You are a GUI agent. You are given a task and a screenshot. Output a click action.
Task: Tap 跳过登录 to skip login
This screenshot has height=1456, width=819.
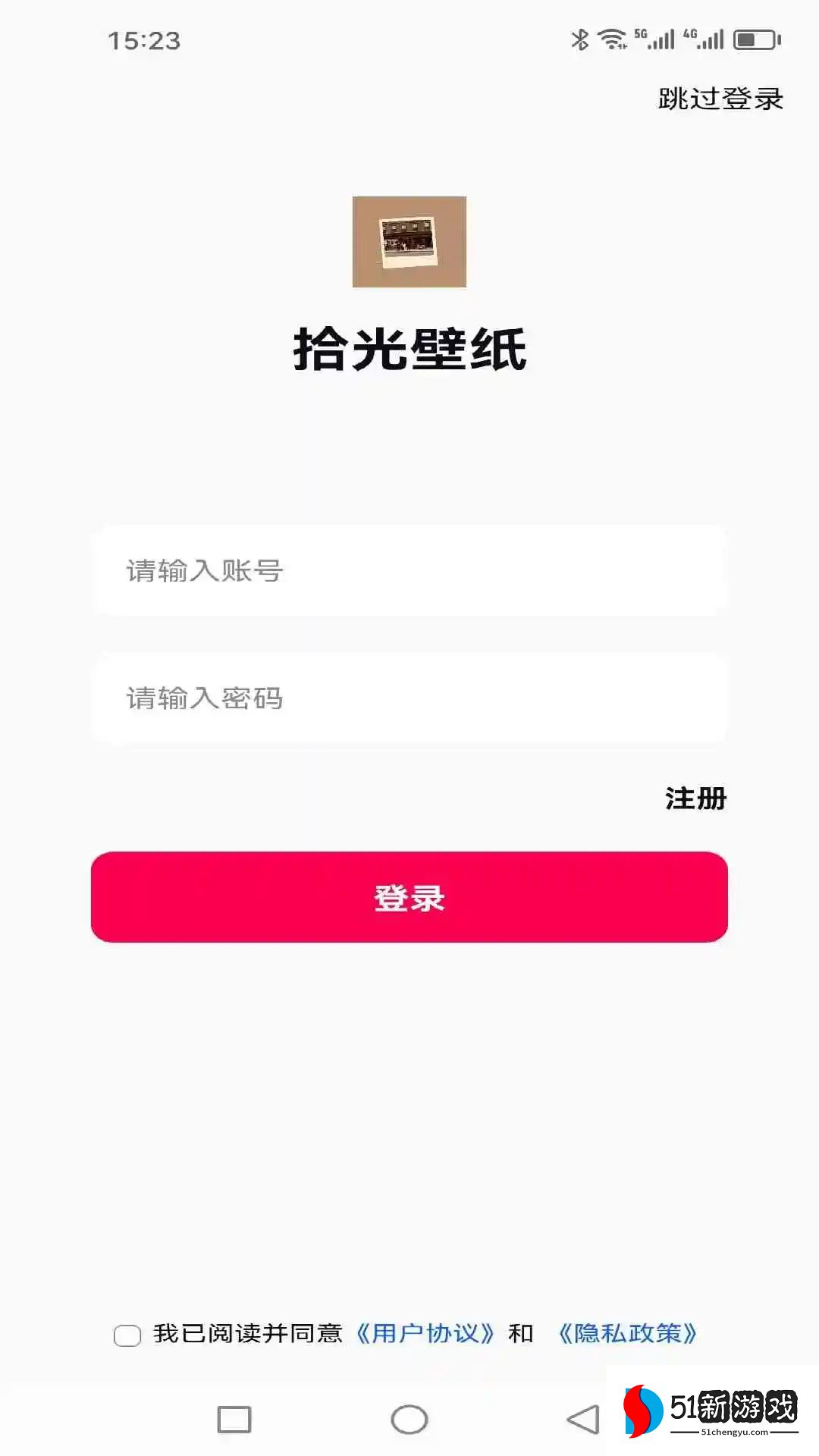coord(720,99)
